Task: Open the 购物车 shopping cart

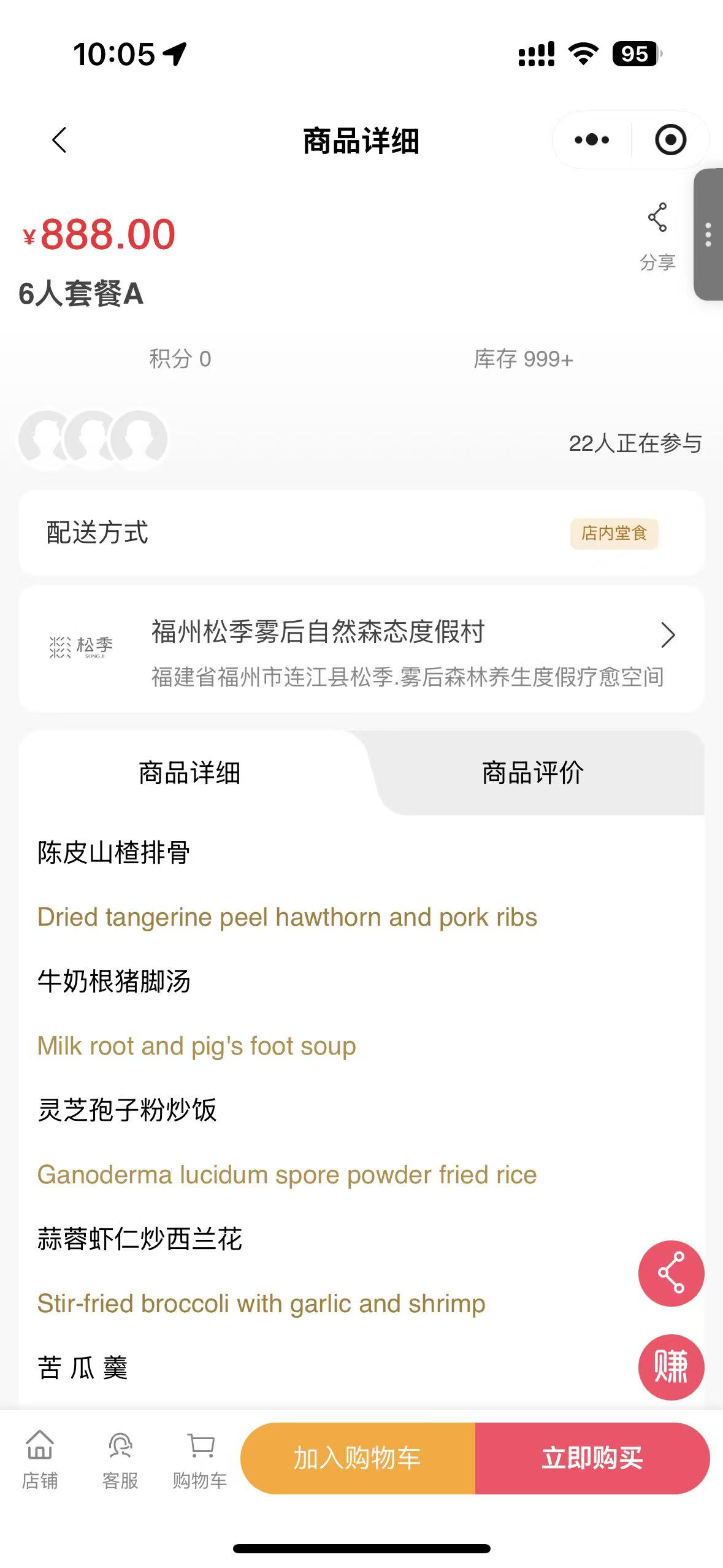Action: 200,1459
